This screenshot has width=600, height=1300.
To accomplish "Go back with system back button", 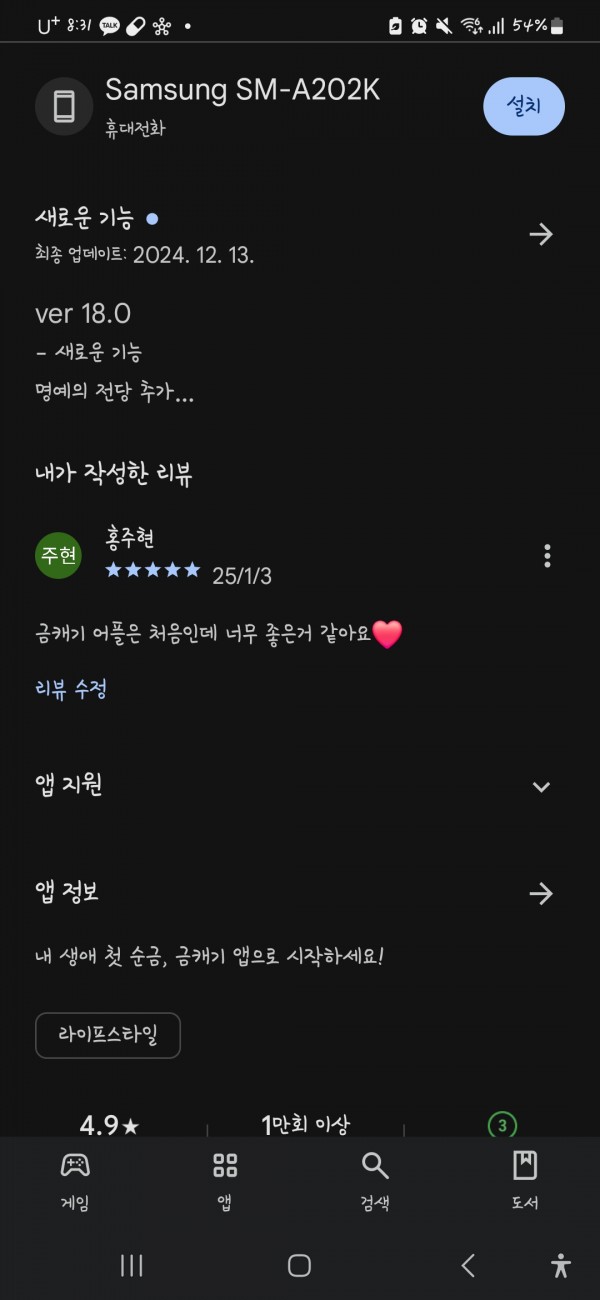I will (467, 1265).
